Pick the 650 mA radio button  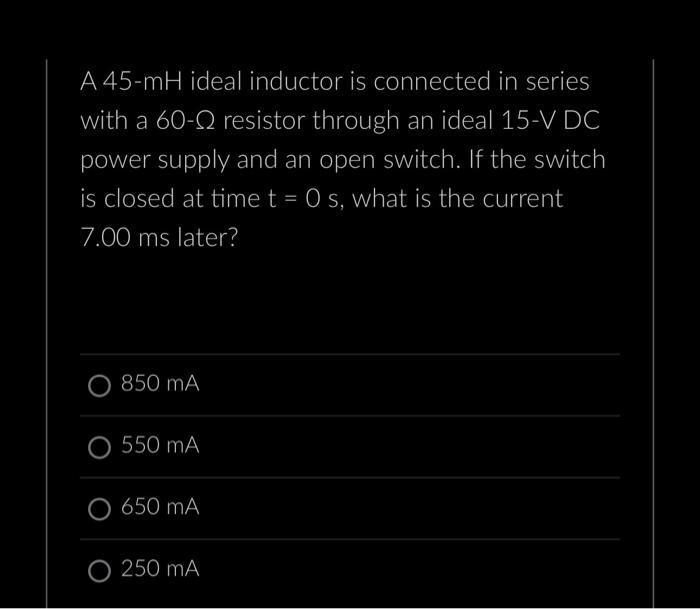100,509
